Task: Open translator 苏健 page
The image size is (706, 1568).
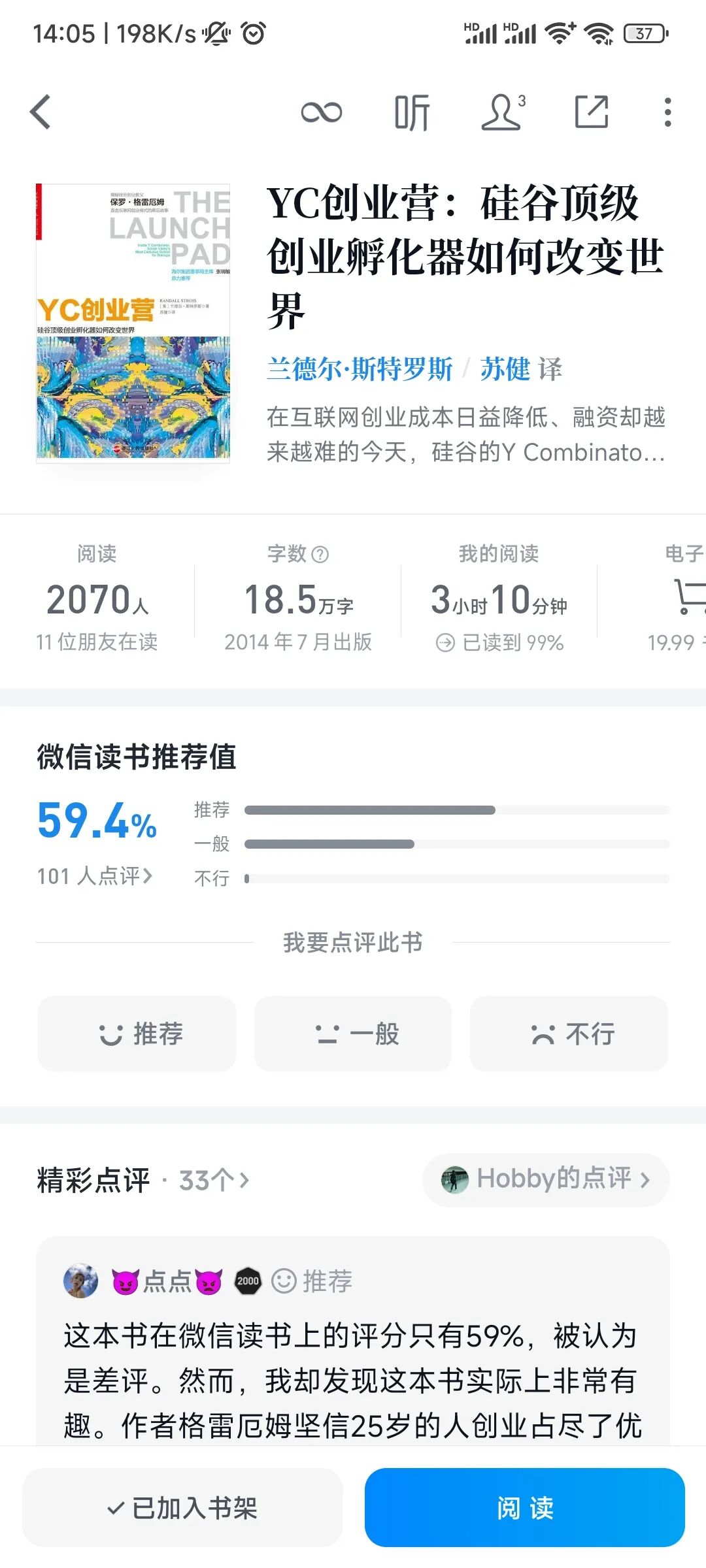Action: [x=505, y=369]
